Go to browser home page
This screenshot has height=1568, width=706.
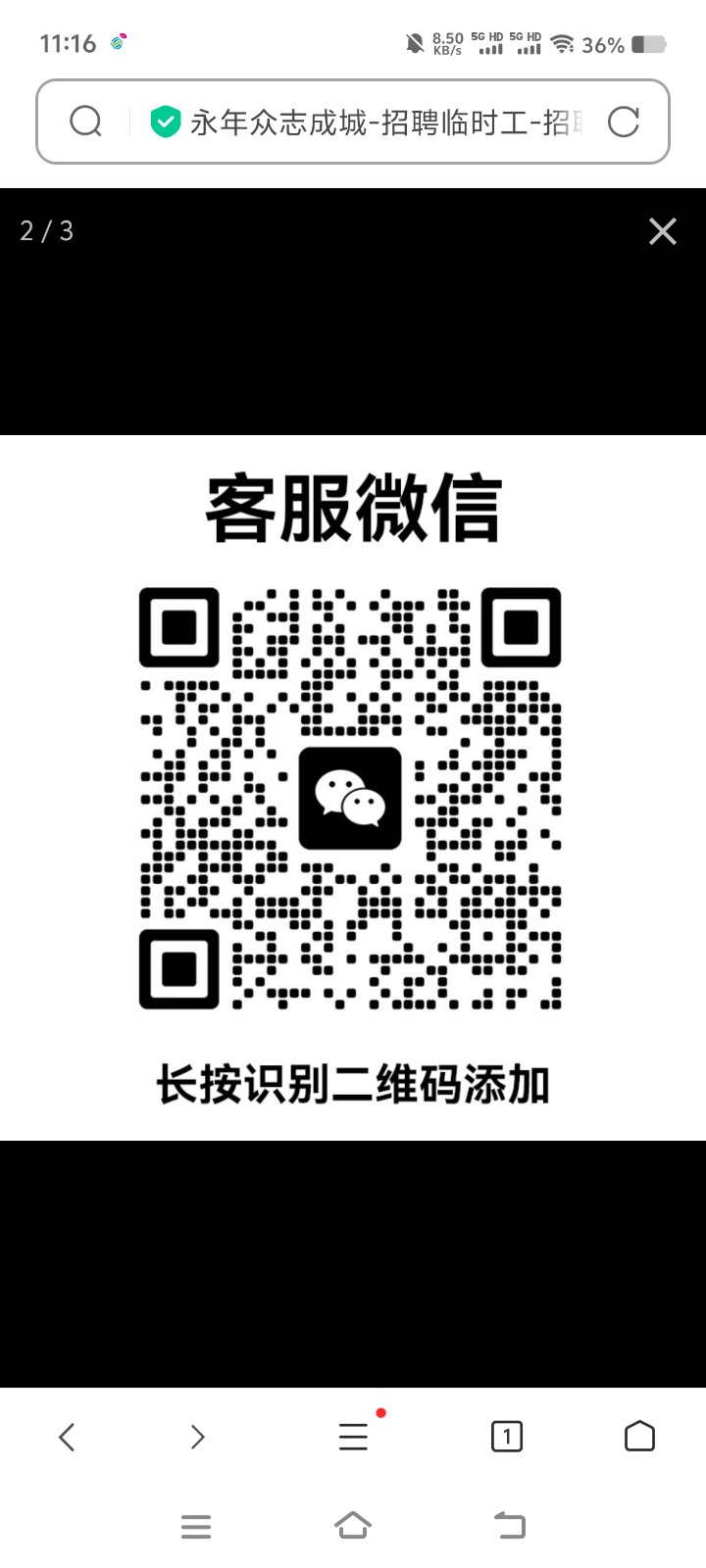point(639,1436)
